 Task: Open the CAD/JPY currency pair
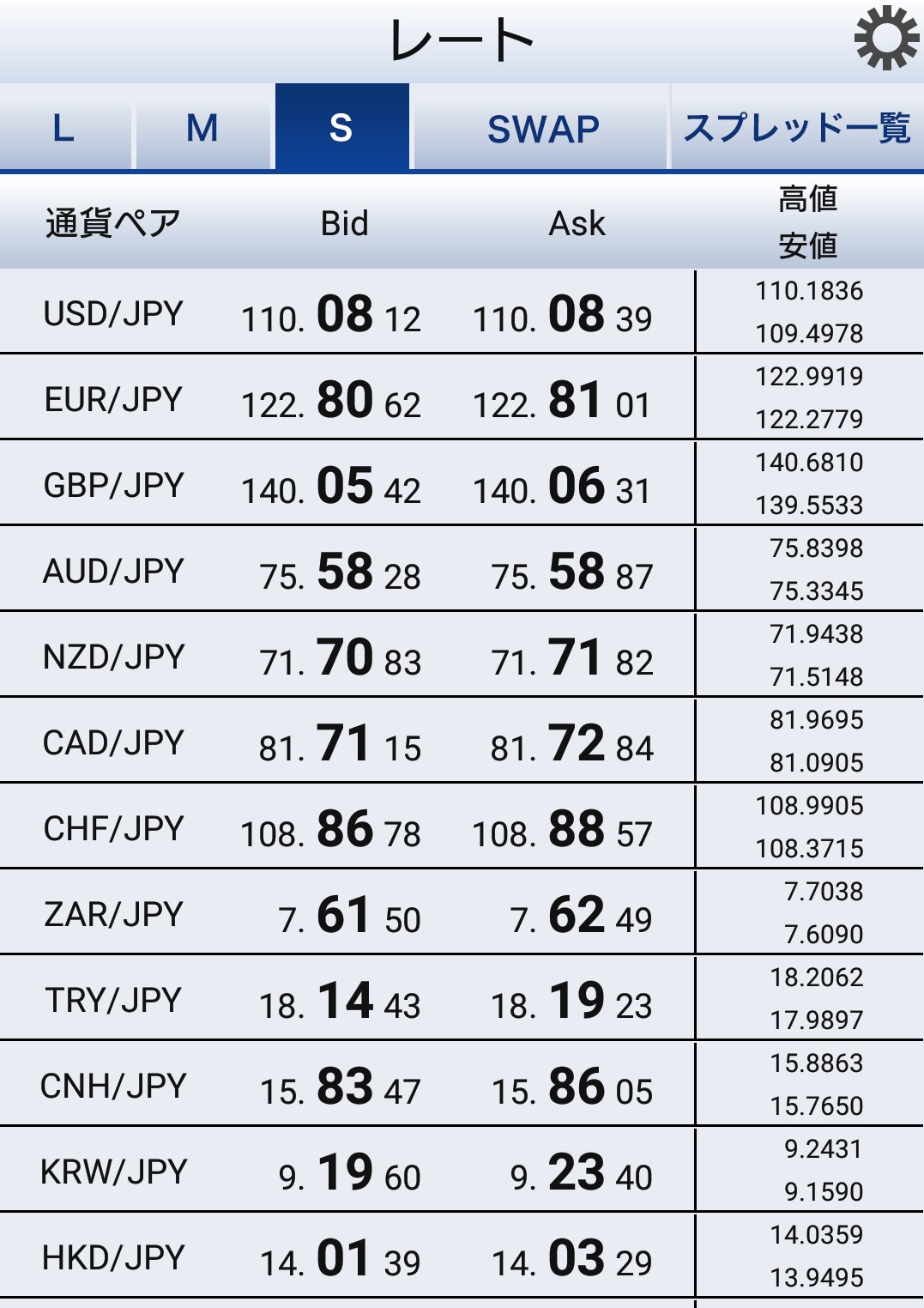pyautogui.click(x=113, y=742)
